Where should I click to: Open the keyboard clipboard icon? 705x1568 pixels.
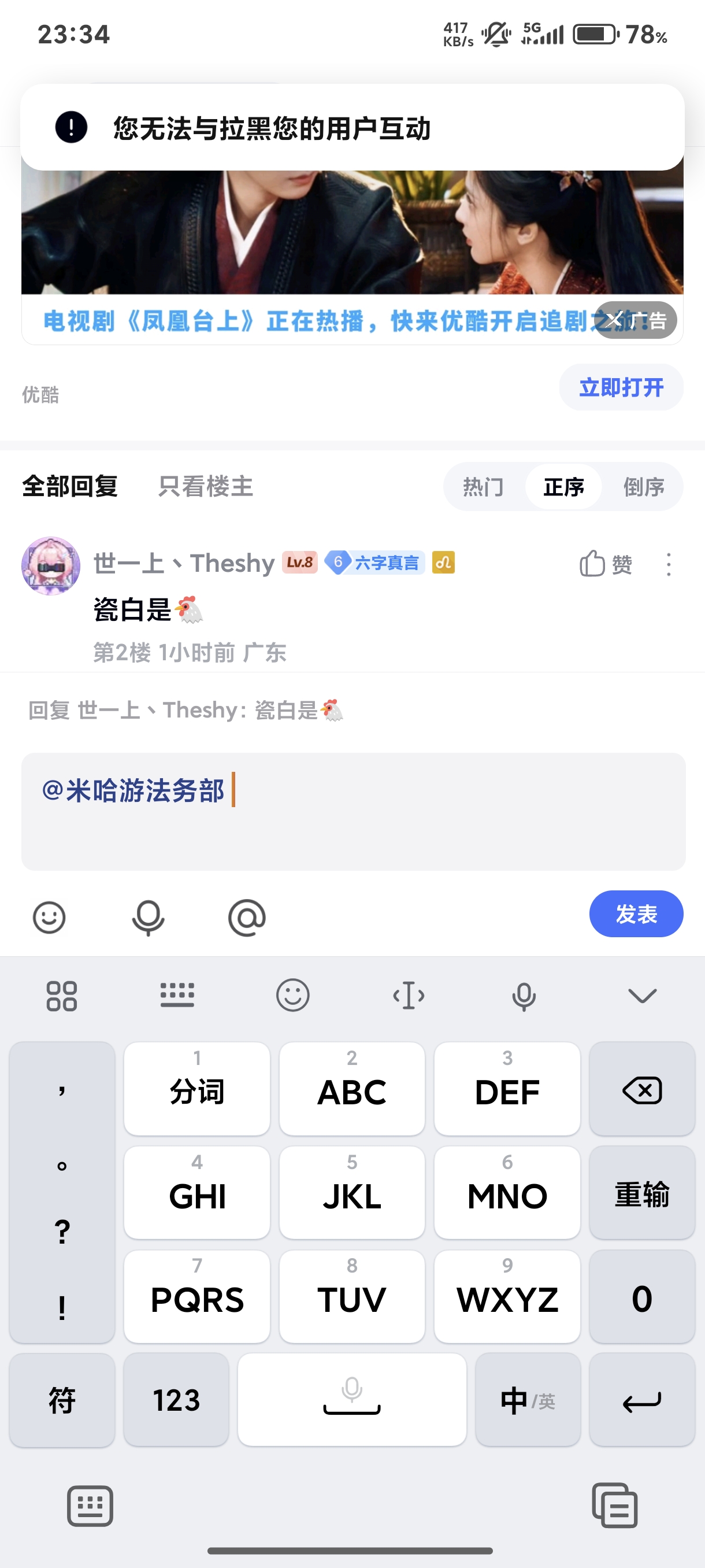[x=614, y=1506]
